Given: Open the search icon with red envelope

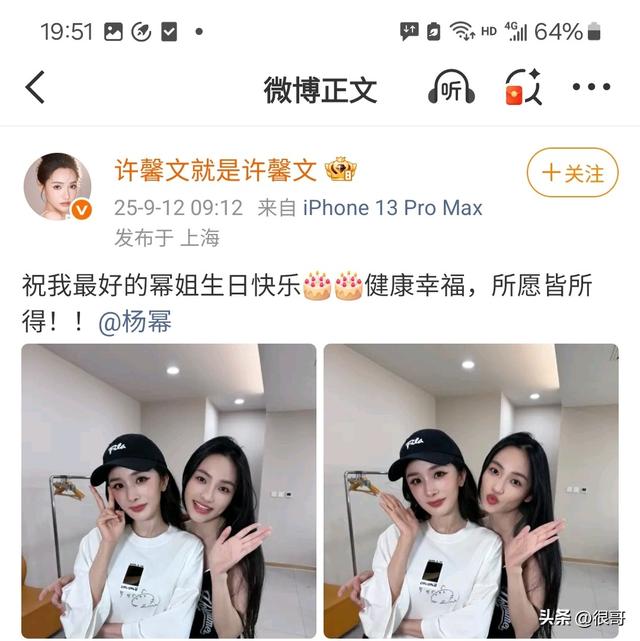Looking at the screenshot, I should click(523, 88).
